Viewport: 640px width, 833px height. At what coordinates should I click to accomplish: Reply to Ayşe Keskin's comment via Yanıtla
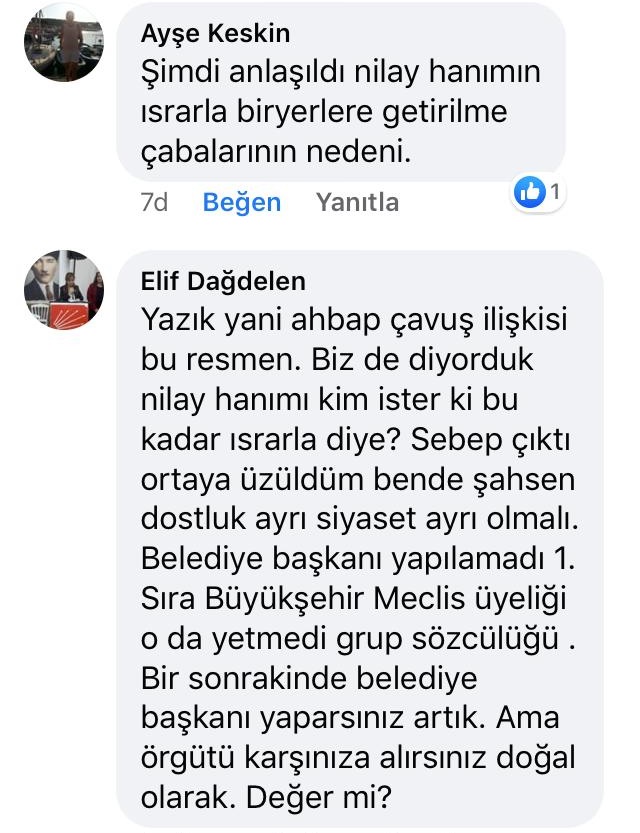[x=357, y=202]
